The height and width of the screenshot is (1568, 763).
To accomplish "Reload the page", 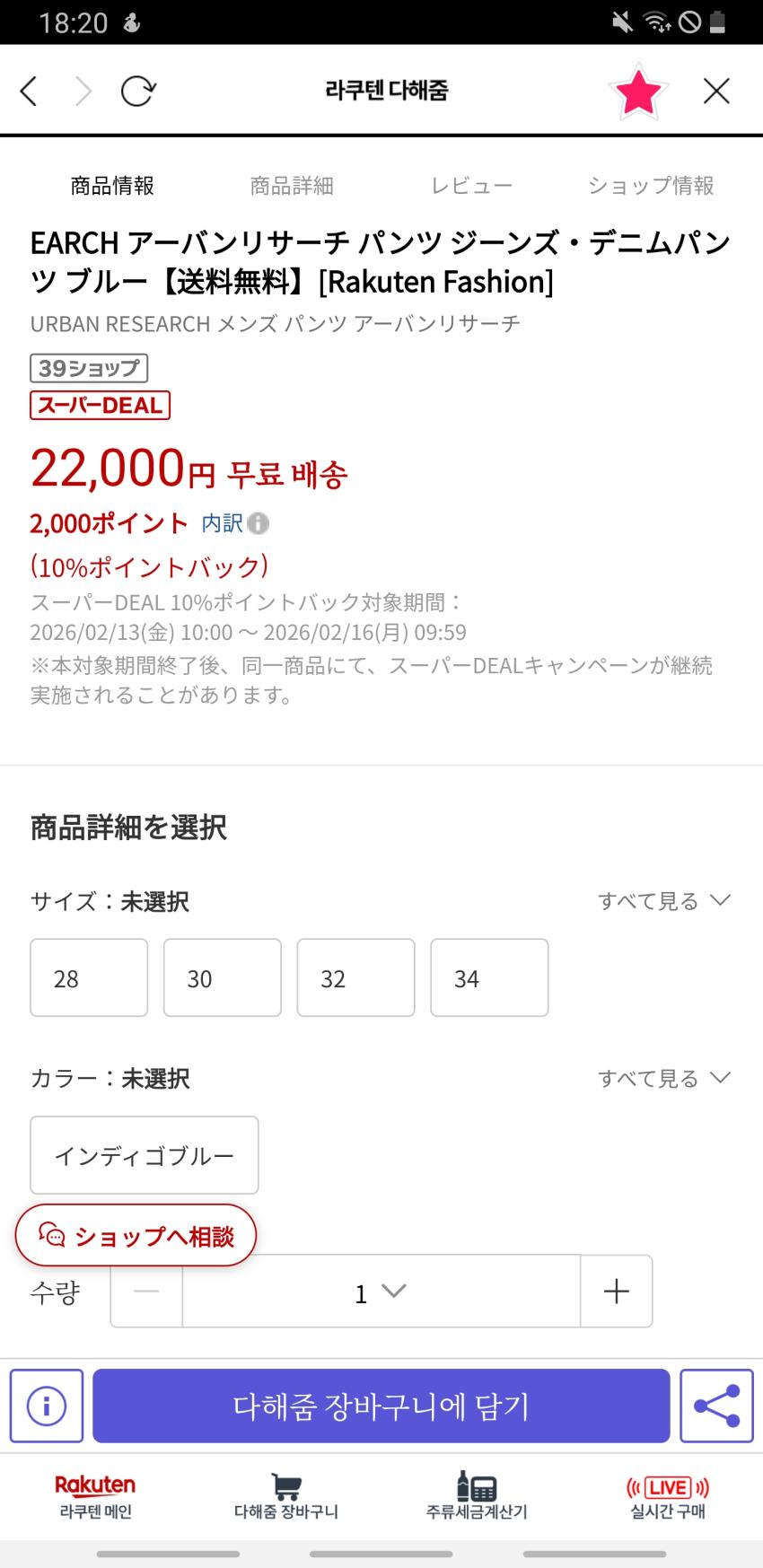I will [x=137, y=91].
